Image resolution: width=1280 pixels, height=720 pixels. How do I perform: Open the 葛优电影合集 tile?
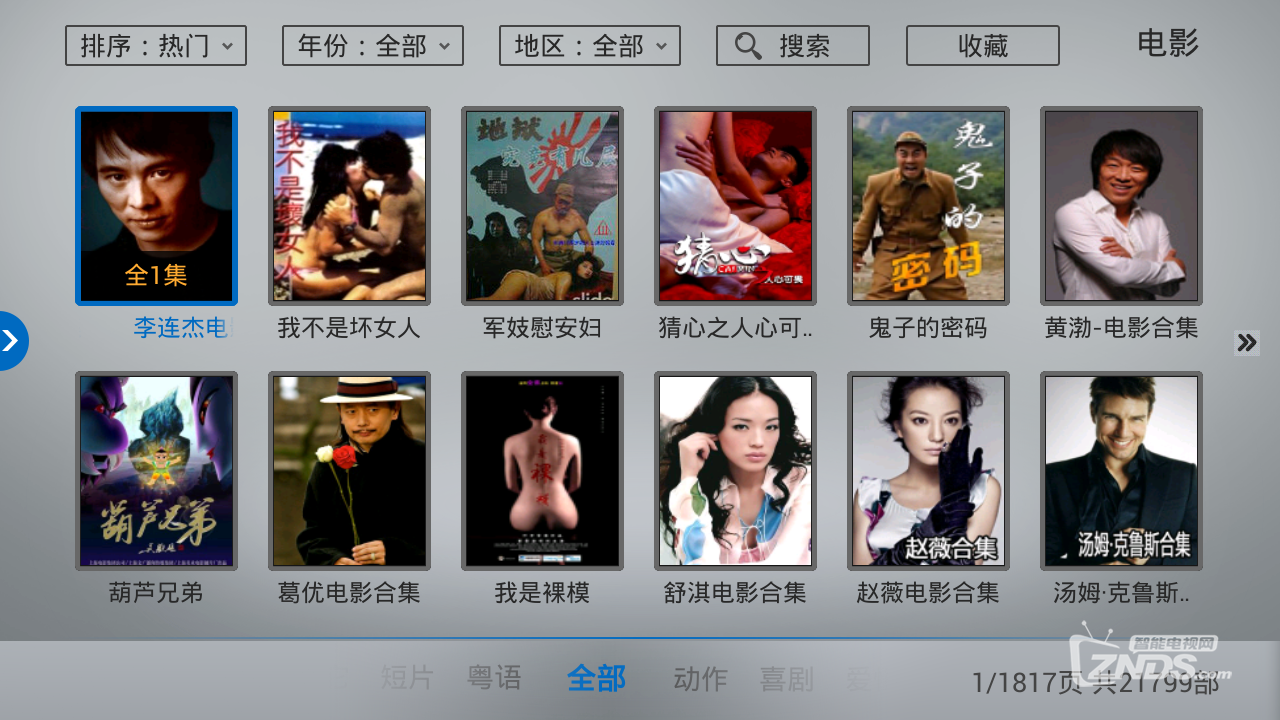(x=349, y=471)
